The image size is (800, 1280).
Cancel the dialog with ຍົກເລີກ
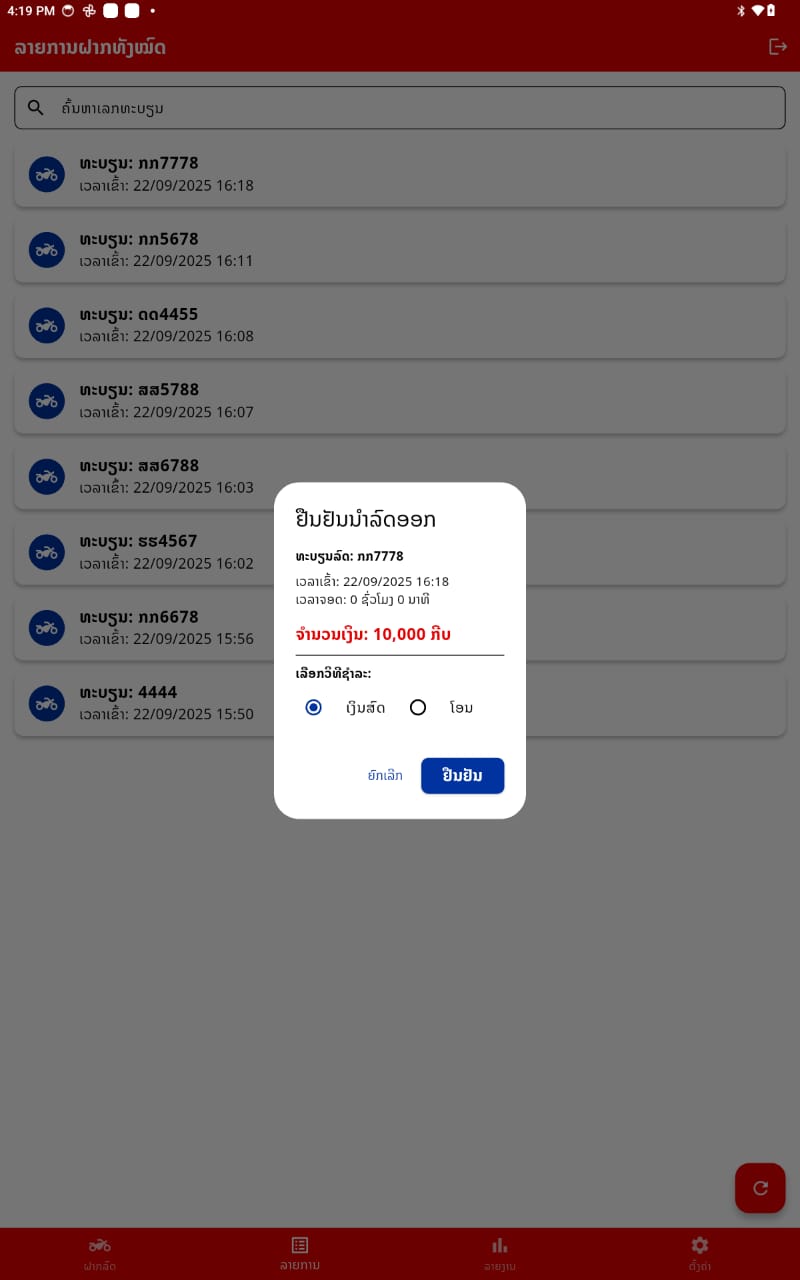[x=385, y=776]
